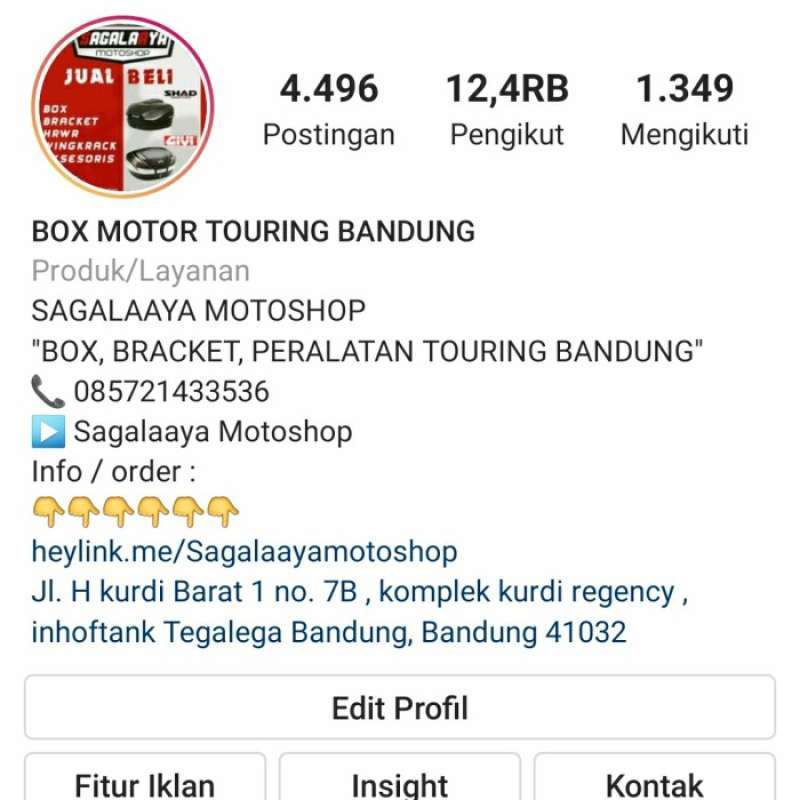Screen dimensions: 800x800
Task: Open the Insight button
Action: pyautogui.click(x=400, y=780)
